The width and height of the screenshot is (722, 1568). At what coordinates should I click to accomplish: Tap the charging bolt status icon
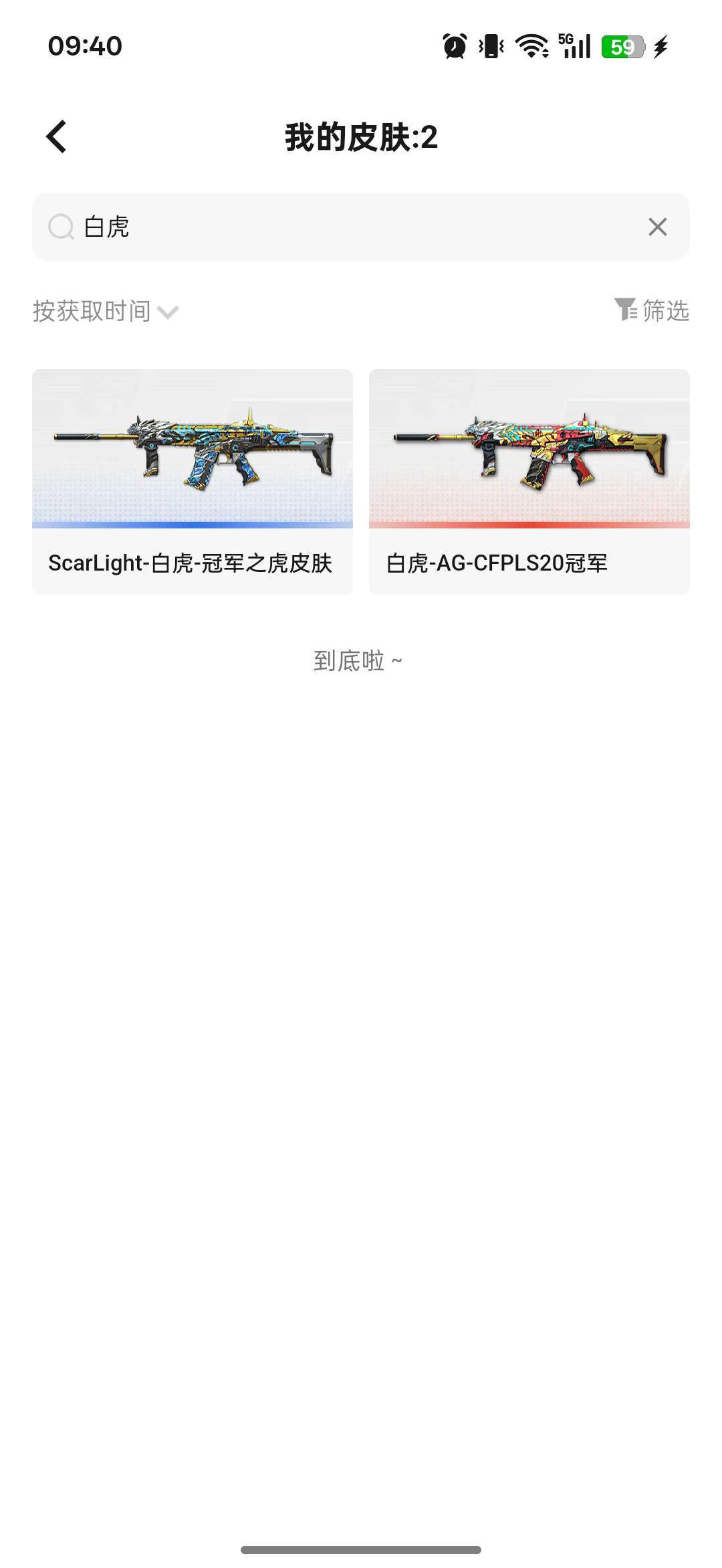coord(662,46)
